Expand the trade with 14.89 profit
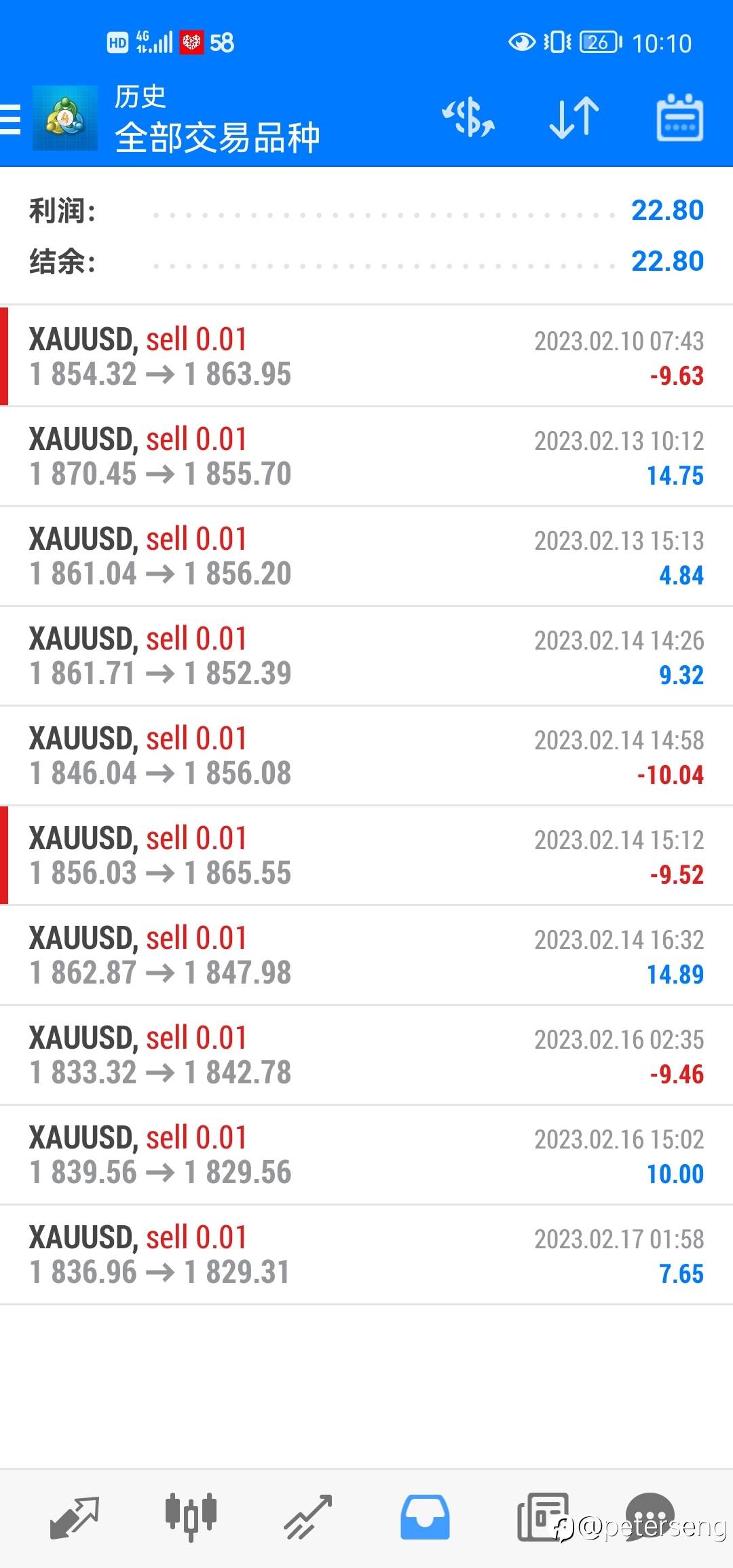The image size is (733, 1568). tap(366, 955)
